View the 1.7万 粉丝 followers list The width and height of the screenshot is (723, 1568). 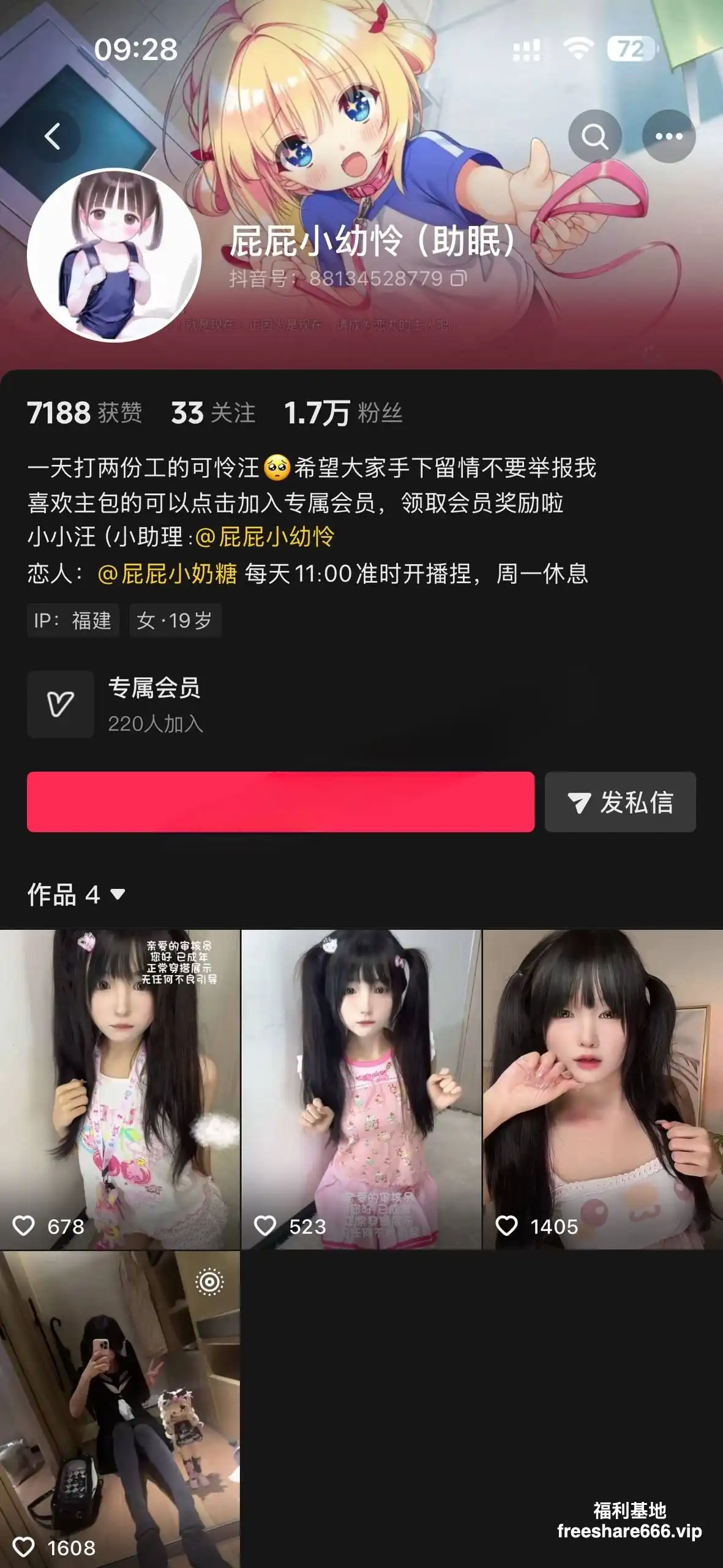coord(343,413)
